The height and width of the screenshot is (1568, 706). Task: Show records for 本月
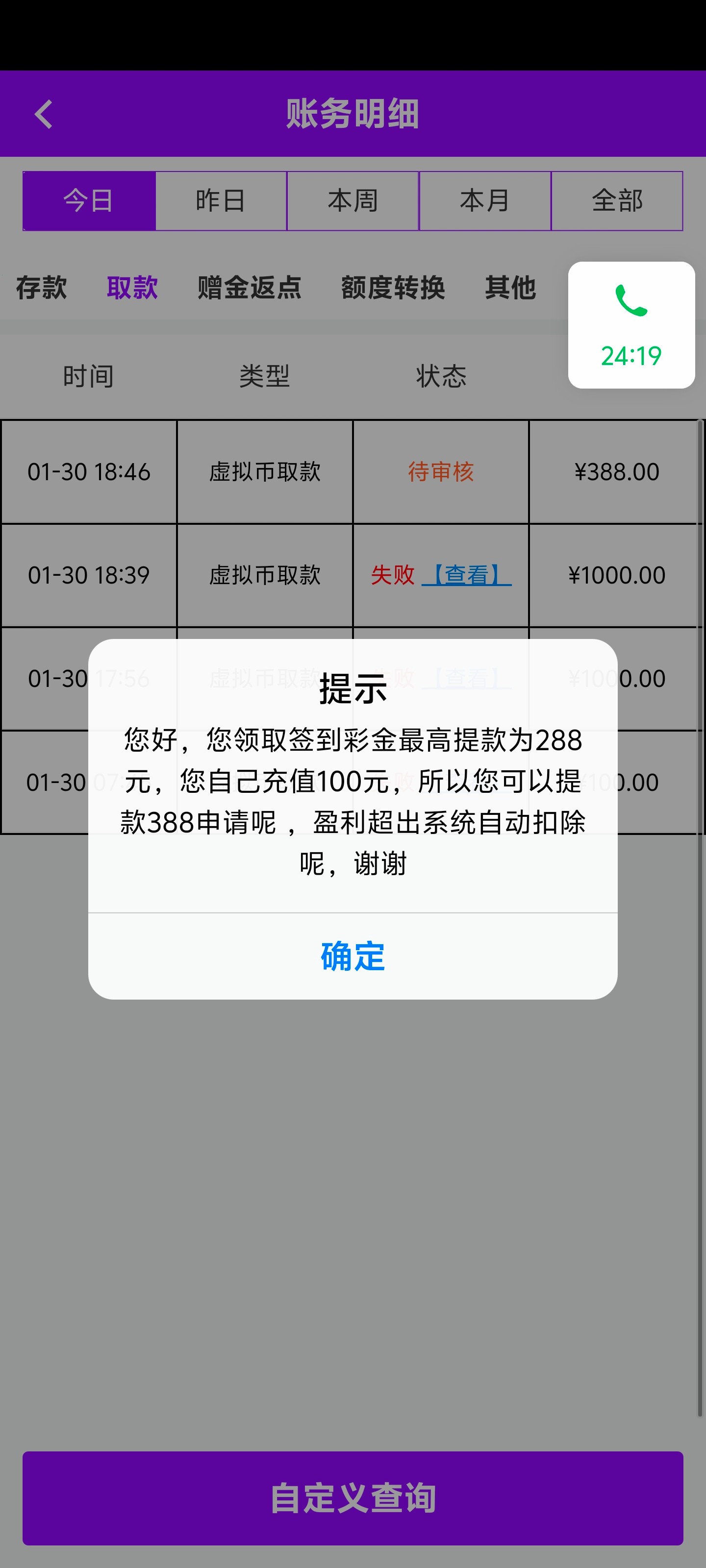(485, 201)
